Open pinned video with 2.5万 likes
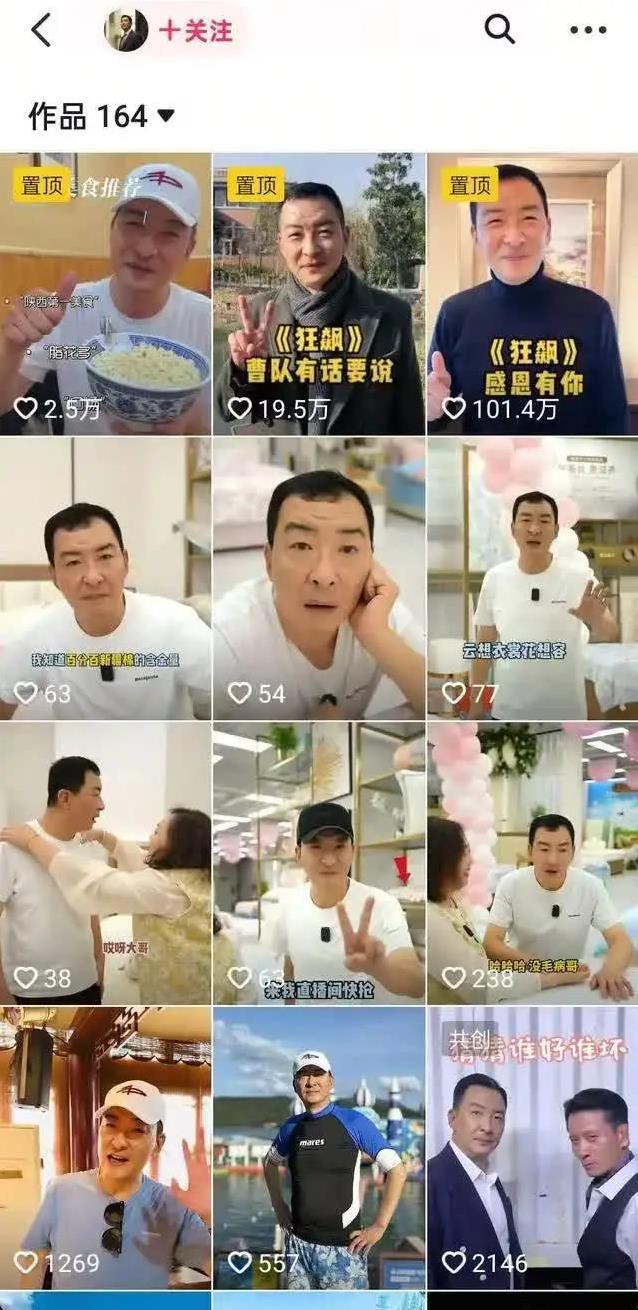This screenshot has height=1310, width=638. (105, 293)
